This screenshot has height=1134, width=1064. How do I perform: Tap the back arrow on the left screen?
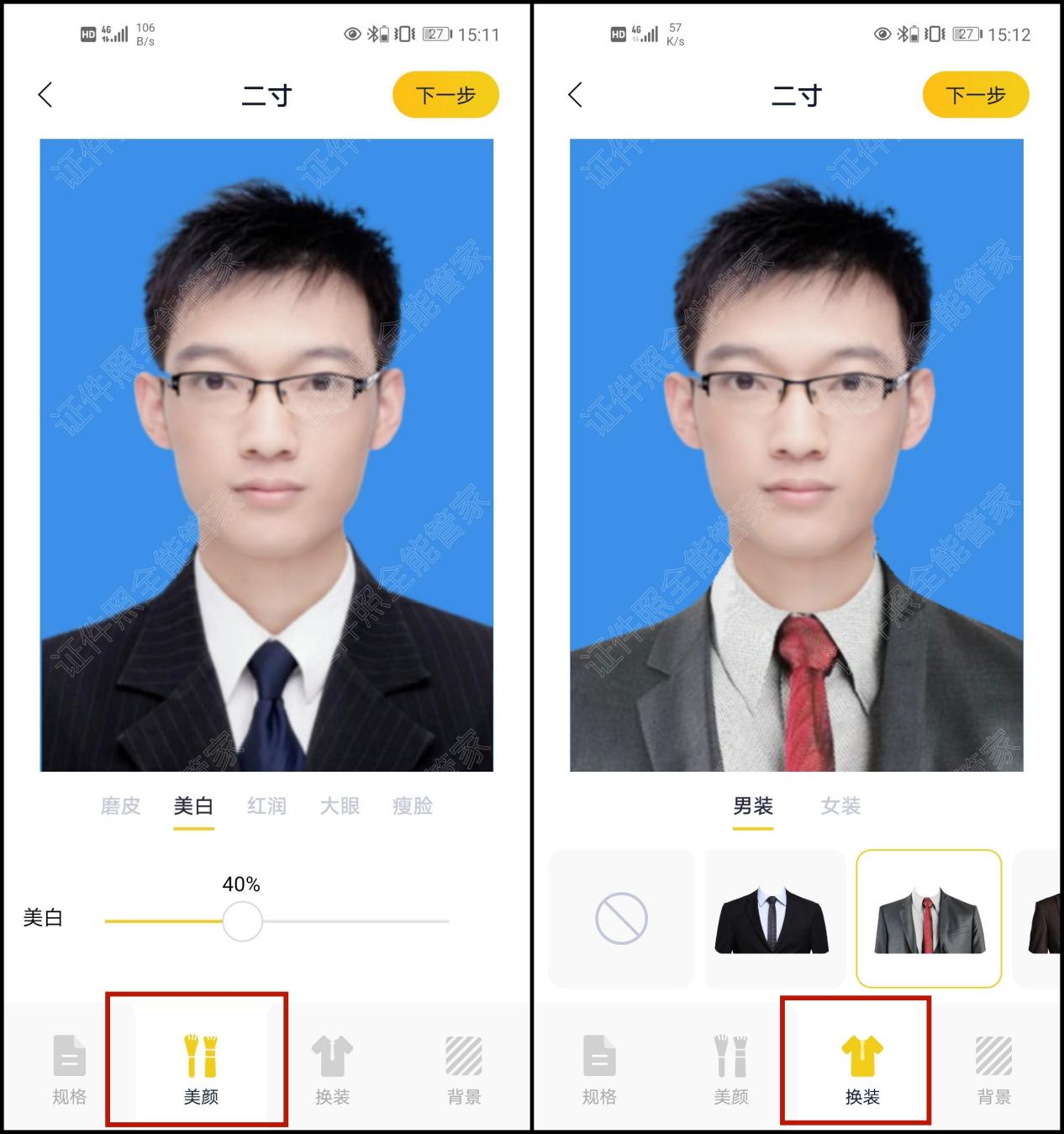click(45, 95)
